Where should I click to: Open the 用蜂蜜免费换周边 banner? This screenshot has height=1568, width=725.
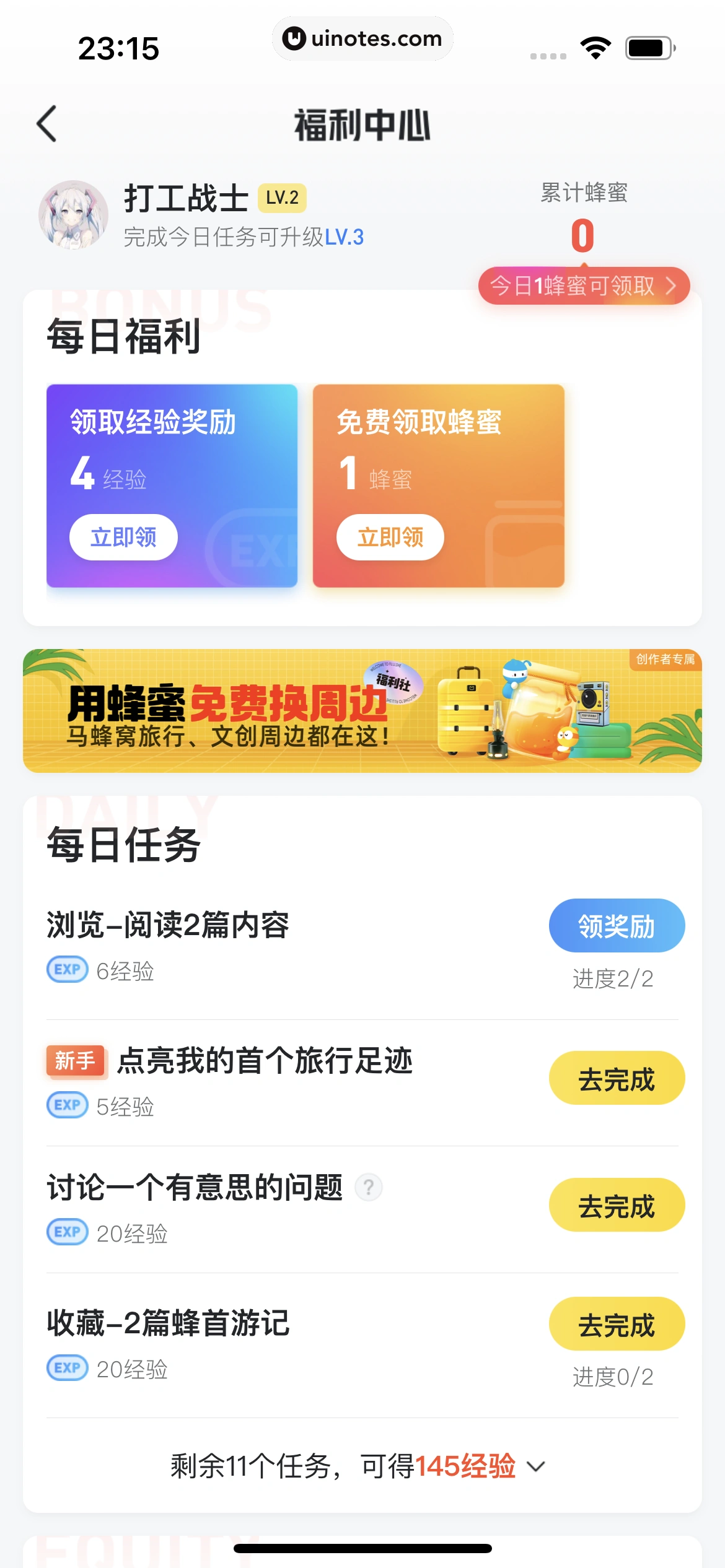[x=362, y=710]
